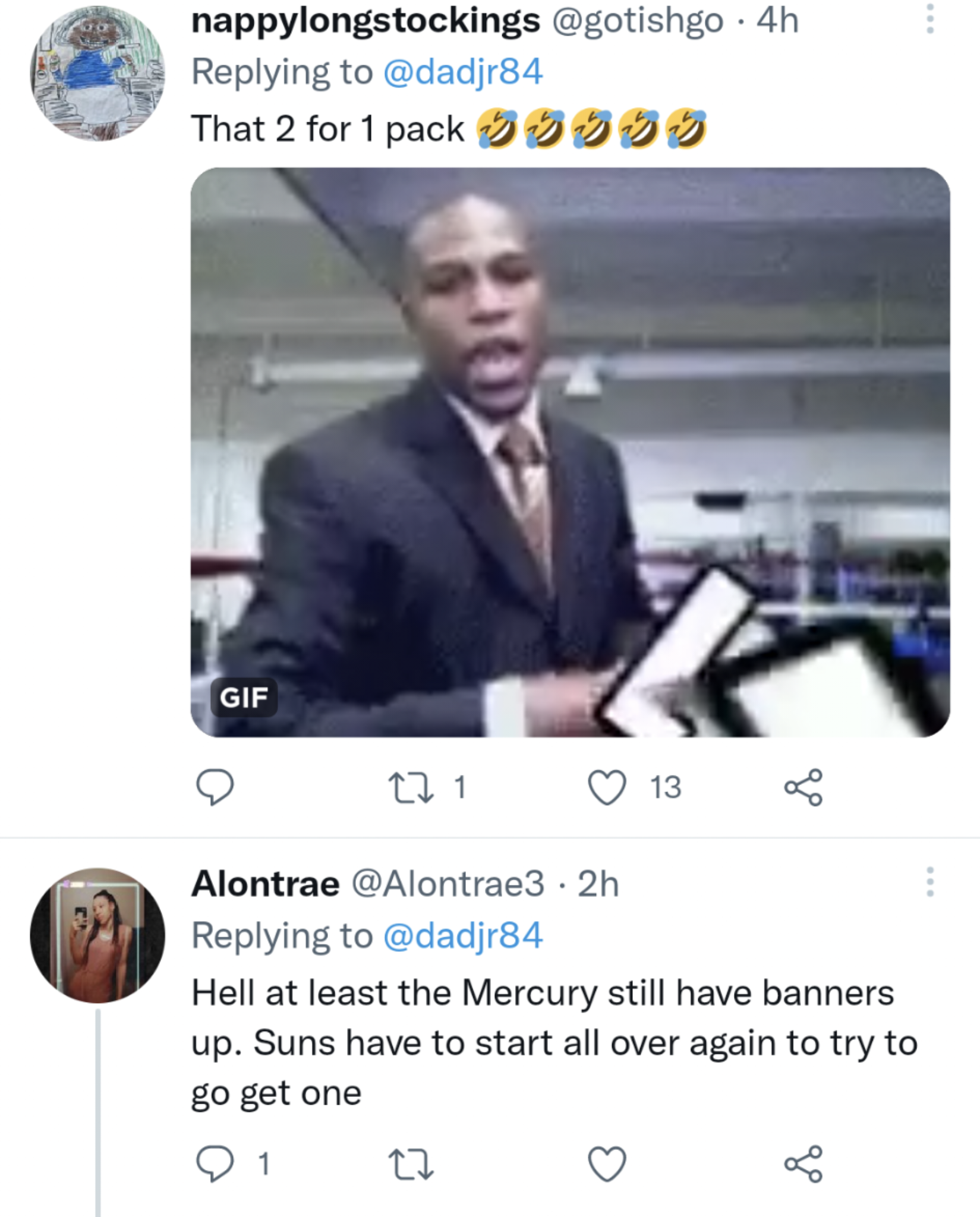Open nappylongstockings' profile picture

pyautogui.click(x=97, y=74)
